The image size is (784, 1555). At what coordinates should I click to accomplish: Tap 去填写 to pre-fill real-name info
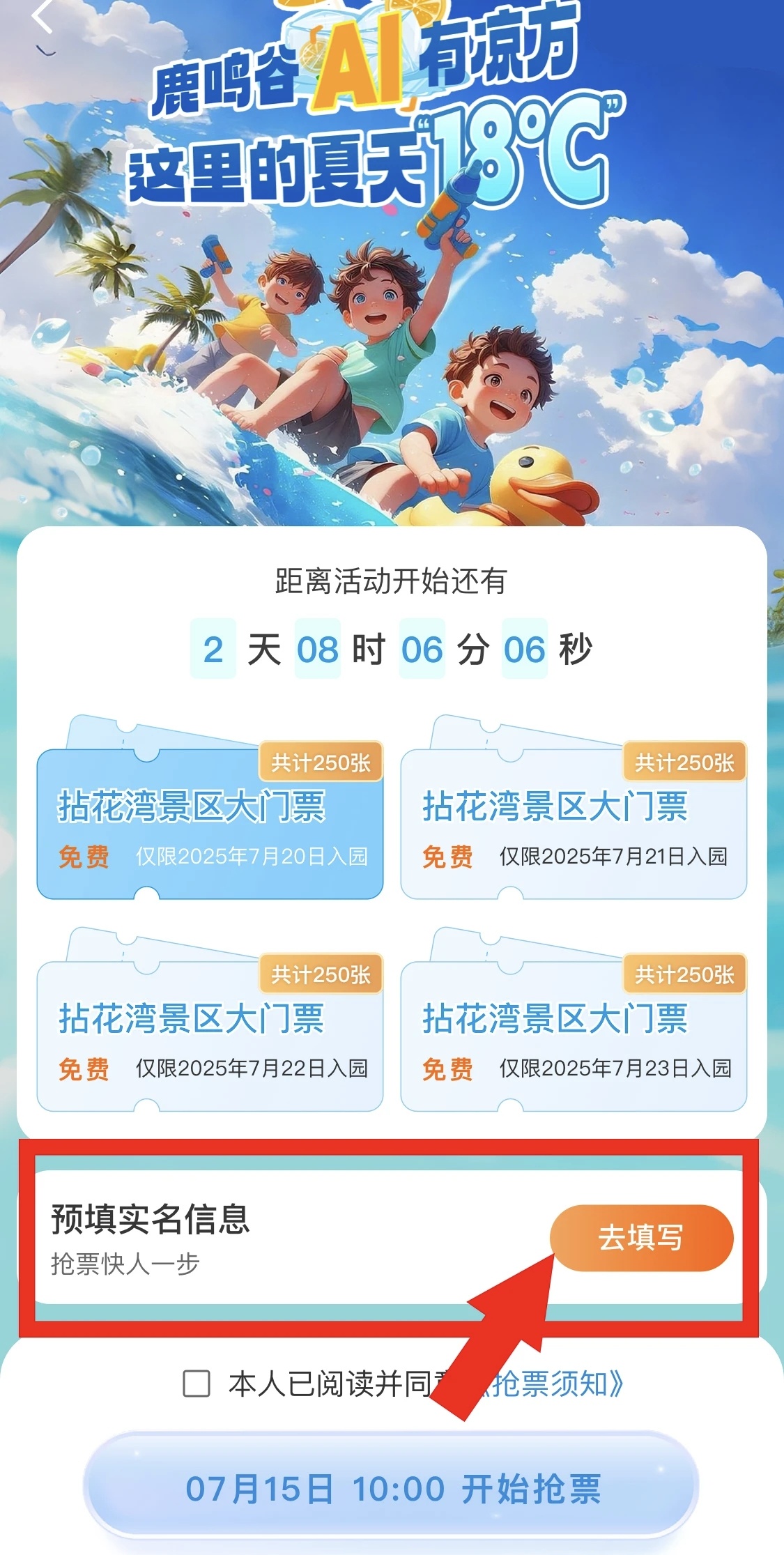coord(641,1238)
